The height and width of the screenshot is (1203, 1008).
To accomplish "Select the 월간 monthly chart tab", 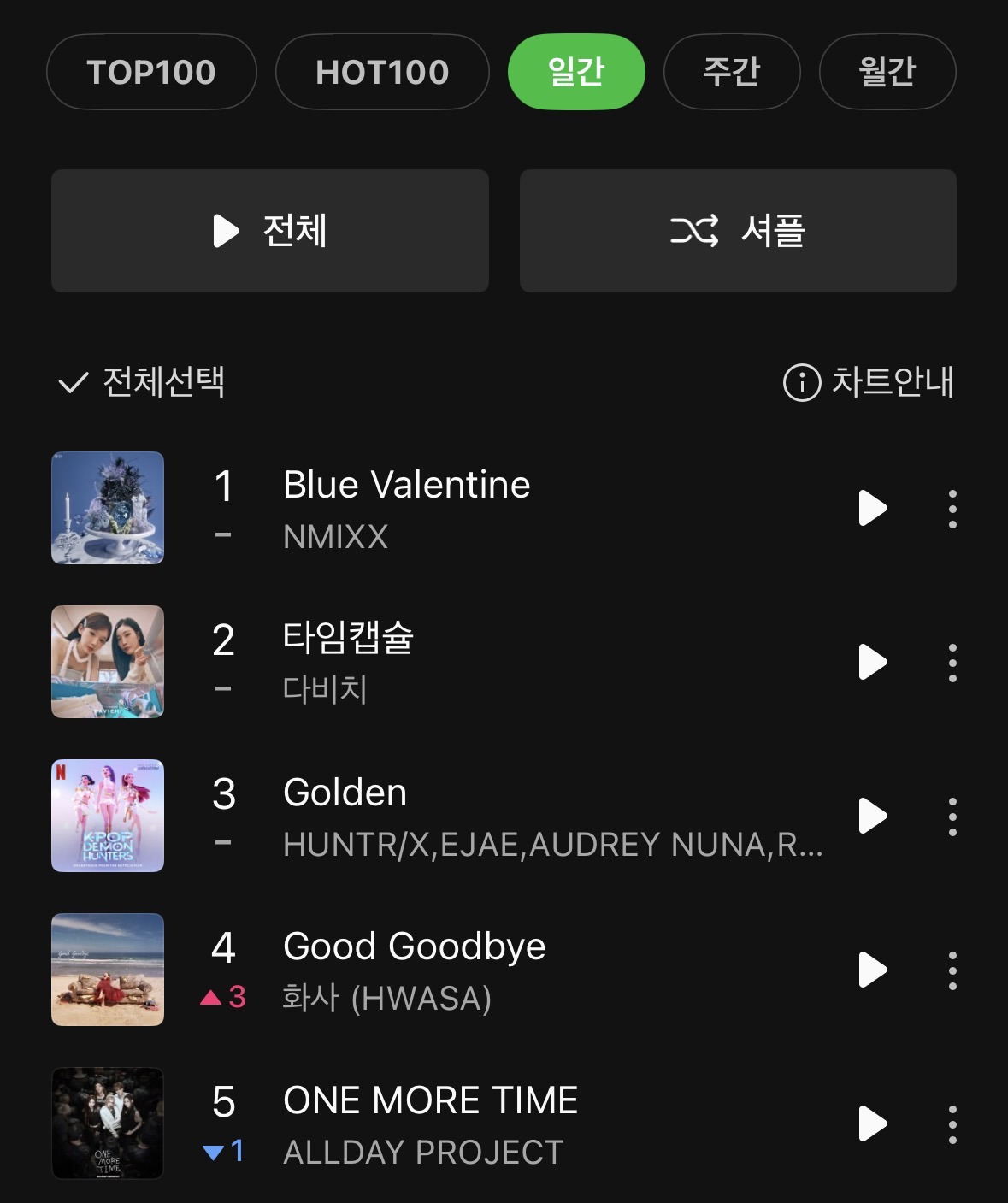I will coord(887,72).
